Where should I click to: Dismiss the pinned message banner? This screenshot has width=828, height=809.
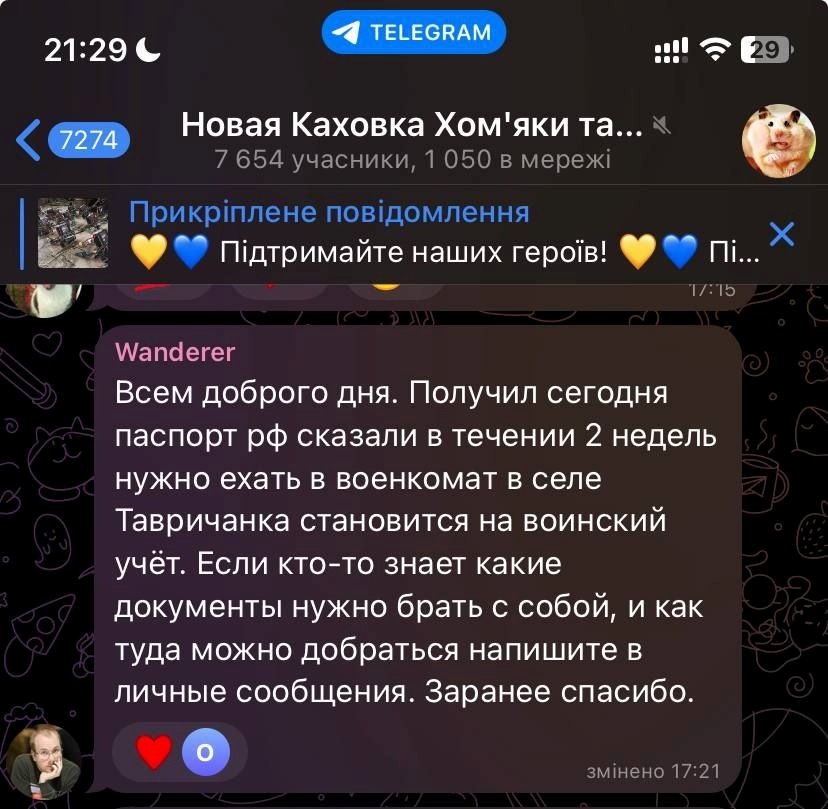(782, 234)
